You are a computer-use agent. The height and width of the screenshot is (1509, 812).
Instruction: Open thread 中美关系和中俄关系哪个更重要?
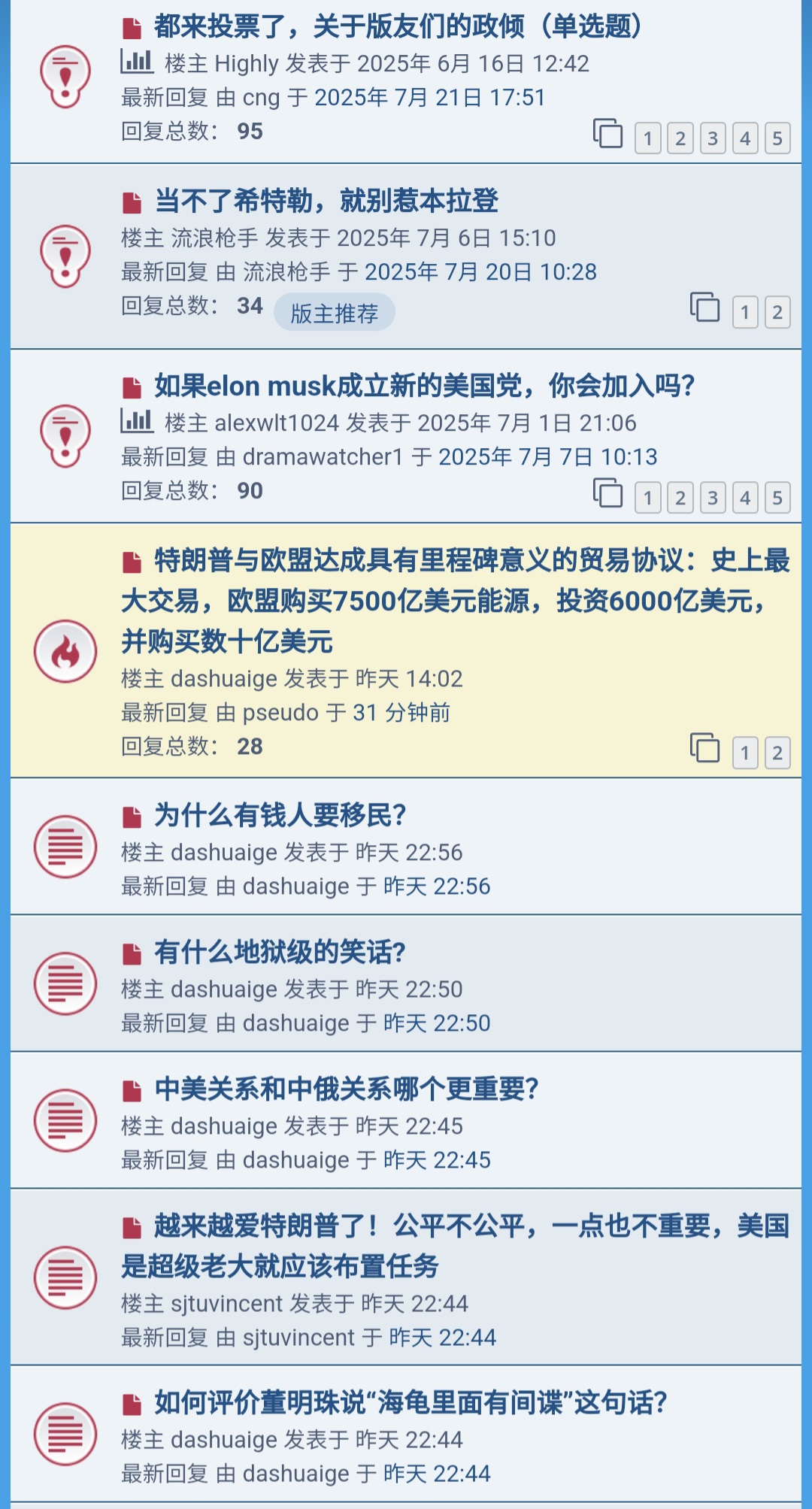(346, 1089)
